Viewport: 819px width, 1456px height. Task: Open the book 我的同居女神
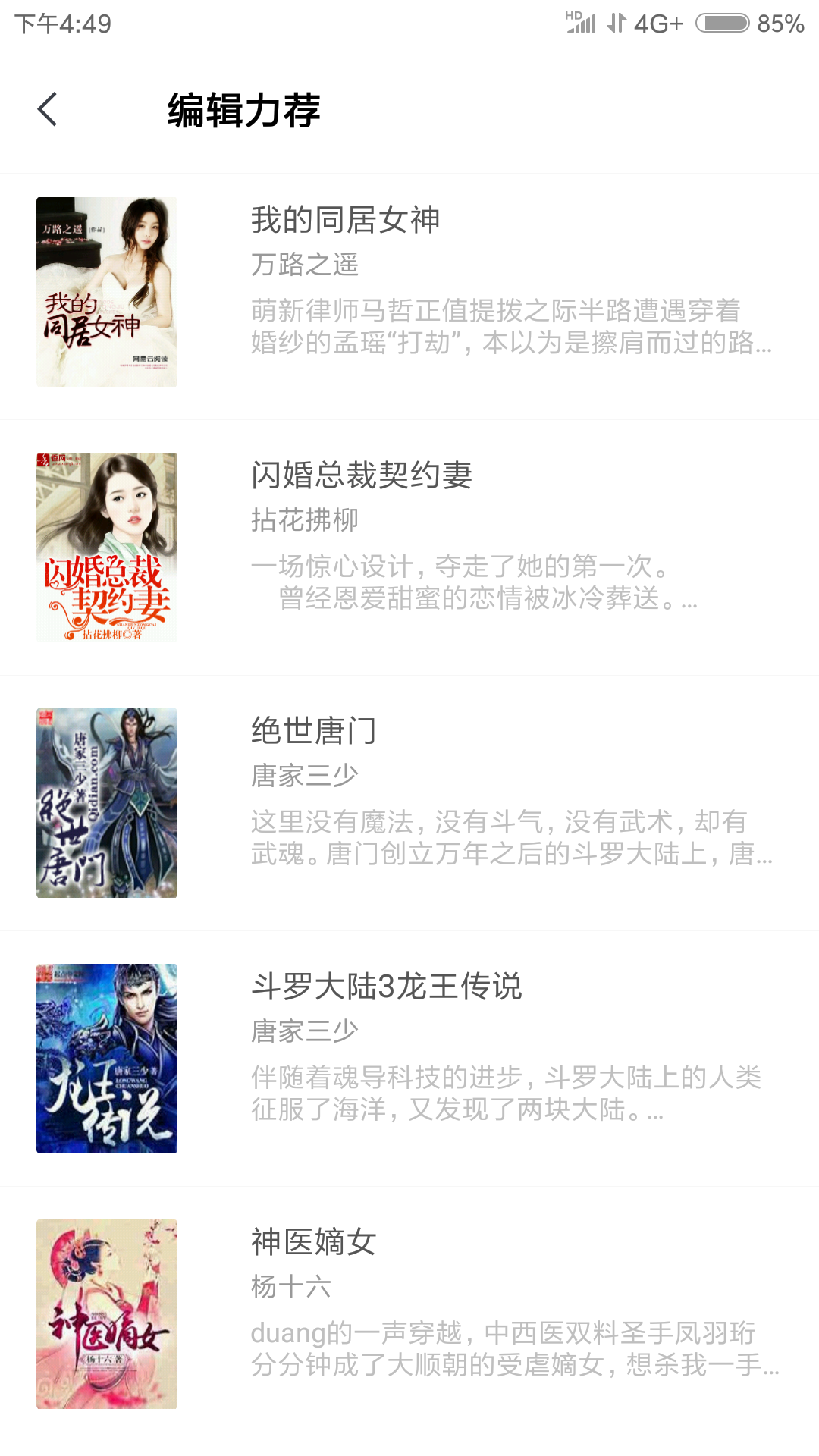point(409,297)
